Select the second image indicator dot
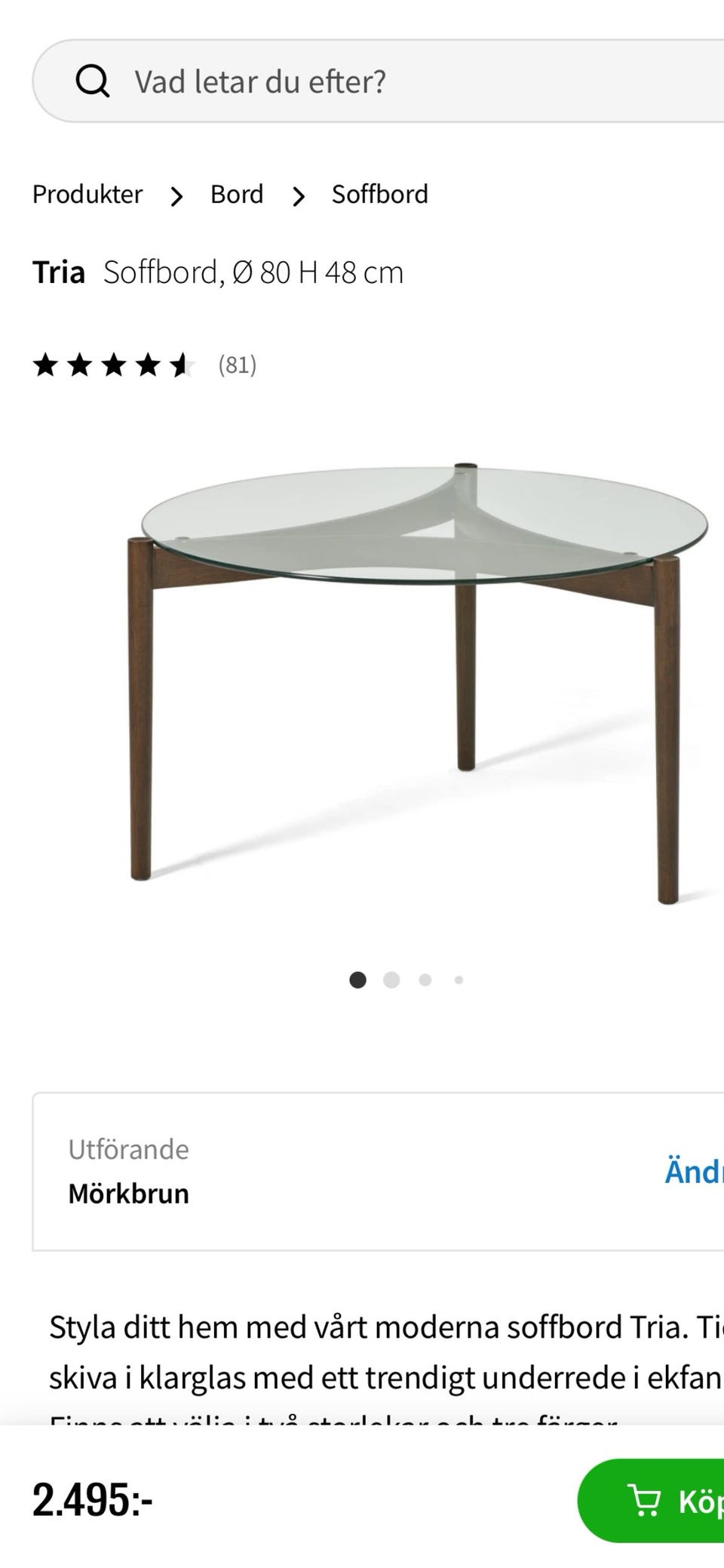The image size is (724, 1568). tap(391, 980)
